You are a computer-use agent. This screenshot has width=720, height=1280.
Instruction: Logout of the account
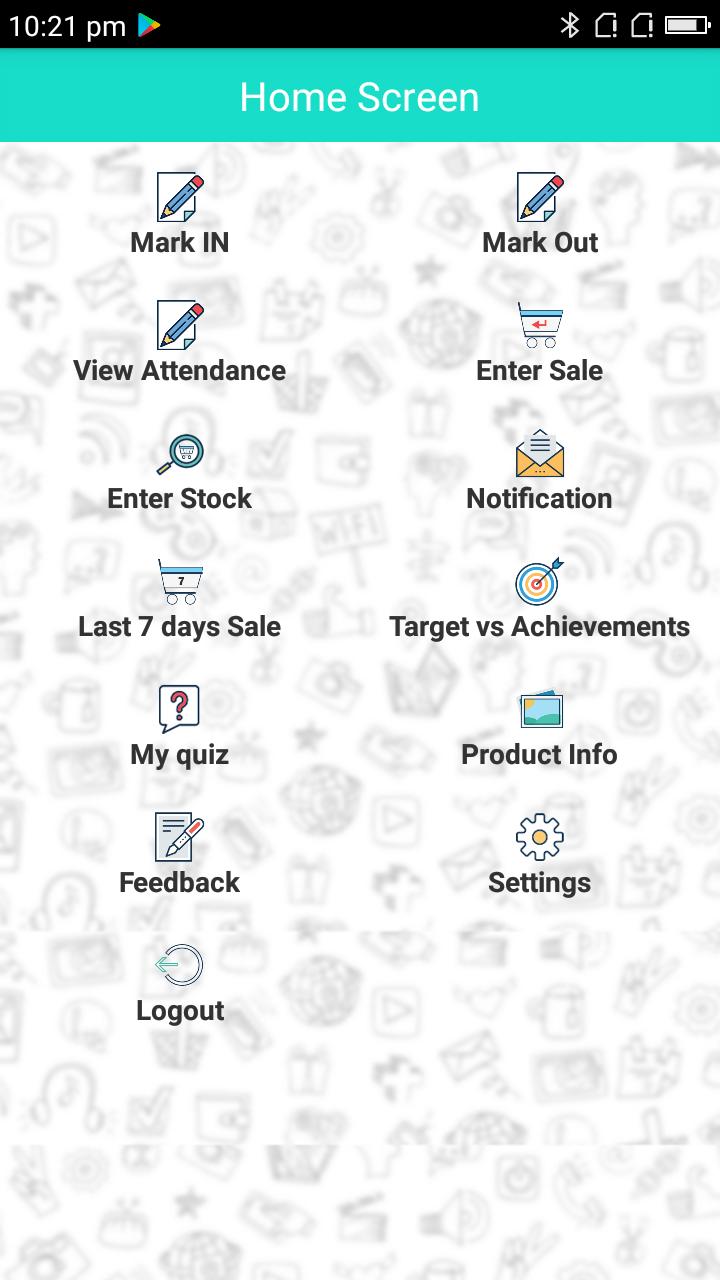180,982
